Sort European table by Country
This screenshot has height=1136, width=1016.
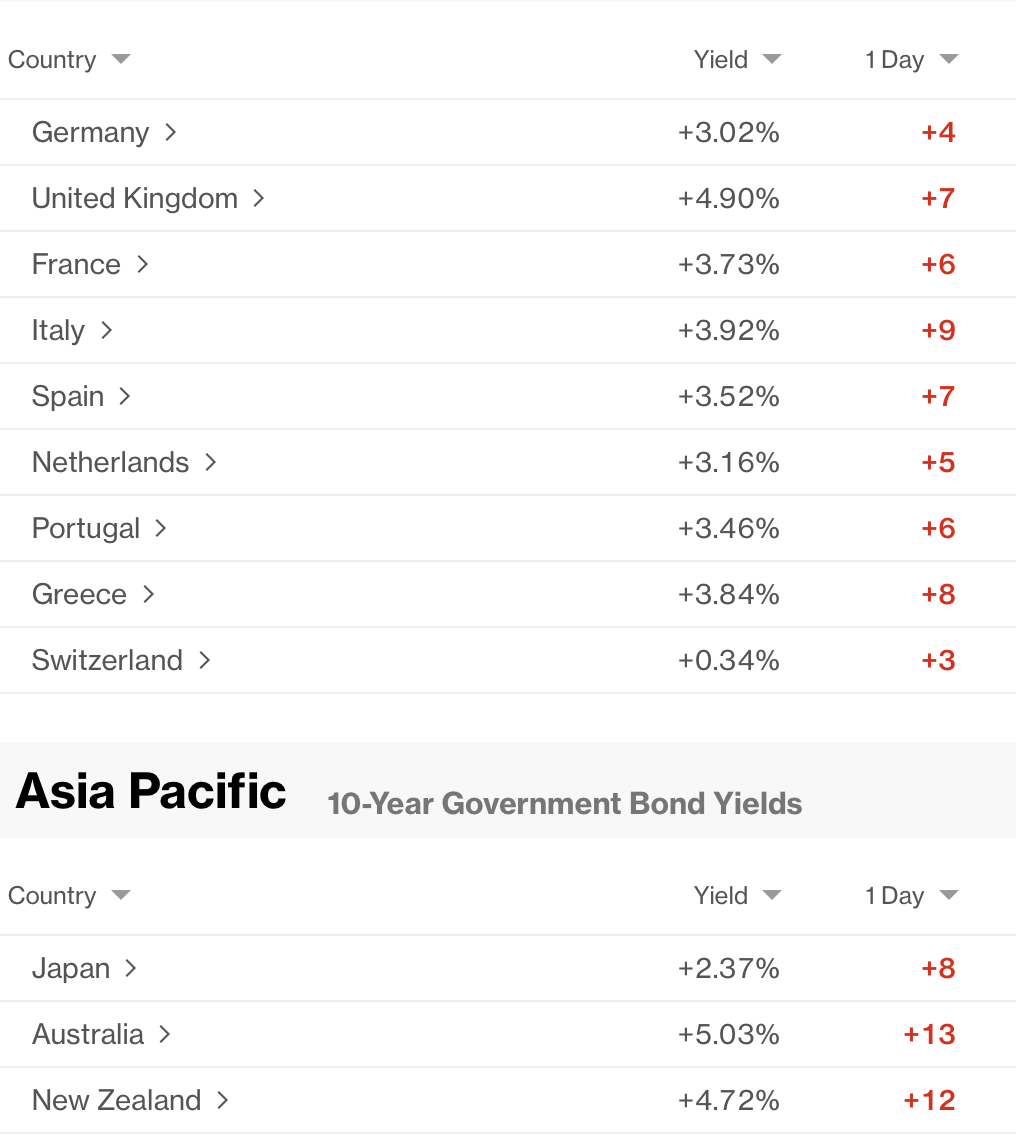[69, 60]
